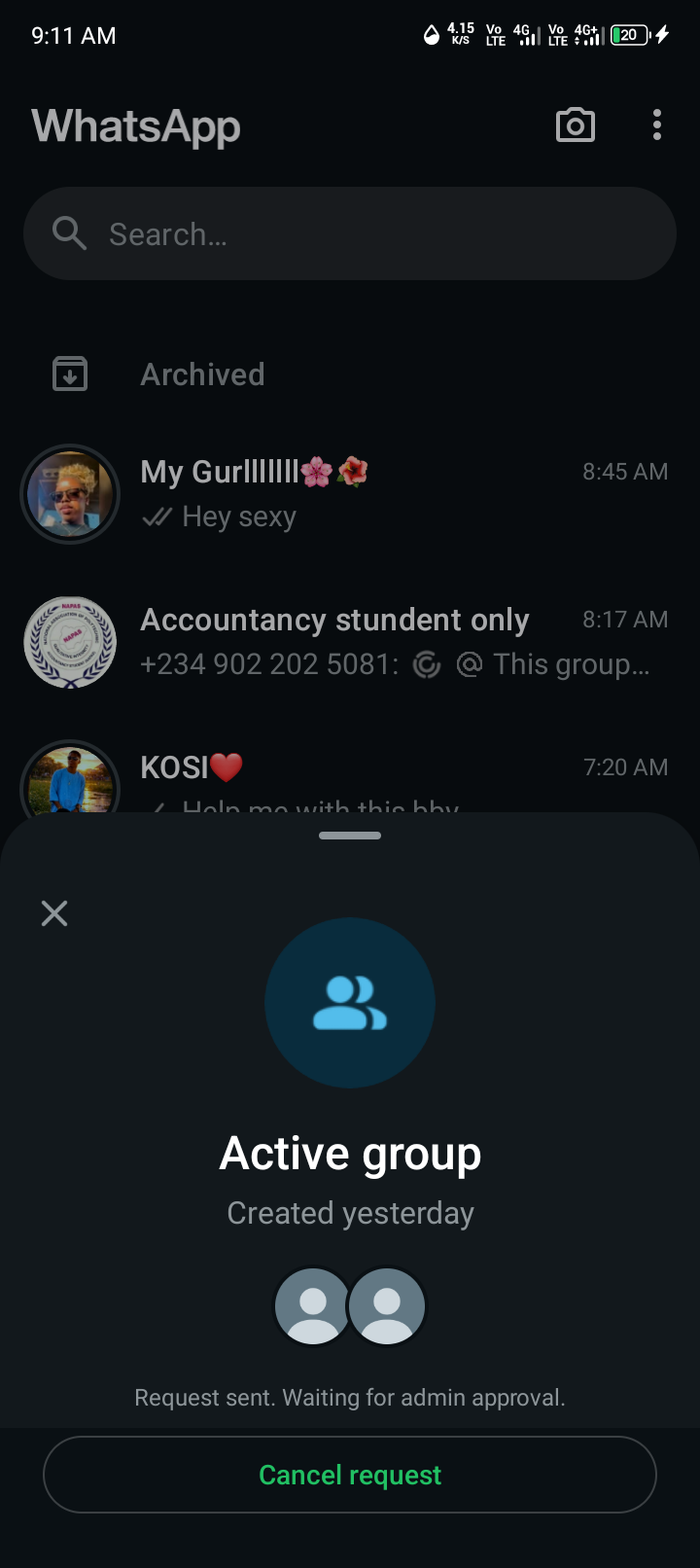
Task: Open the camera icon in the header
Action: pyautogui.click(x=575, y=125)
